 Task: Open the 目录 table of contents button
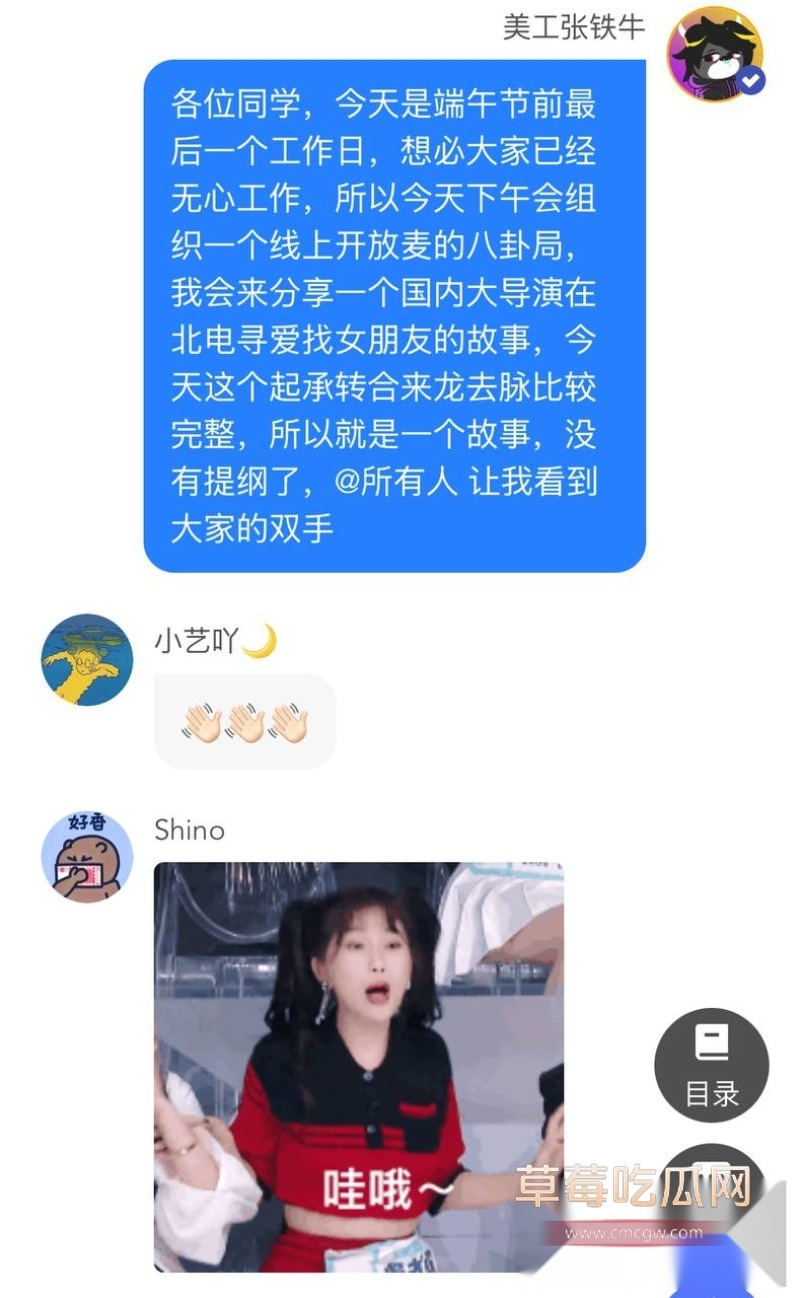(x=711, y=1065)
